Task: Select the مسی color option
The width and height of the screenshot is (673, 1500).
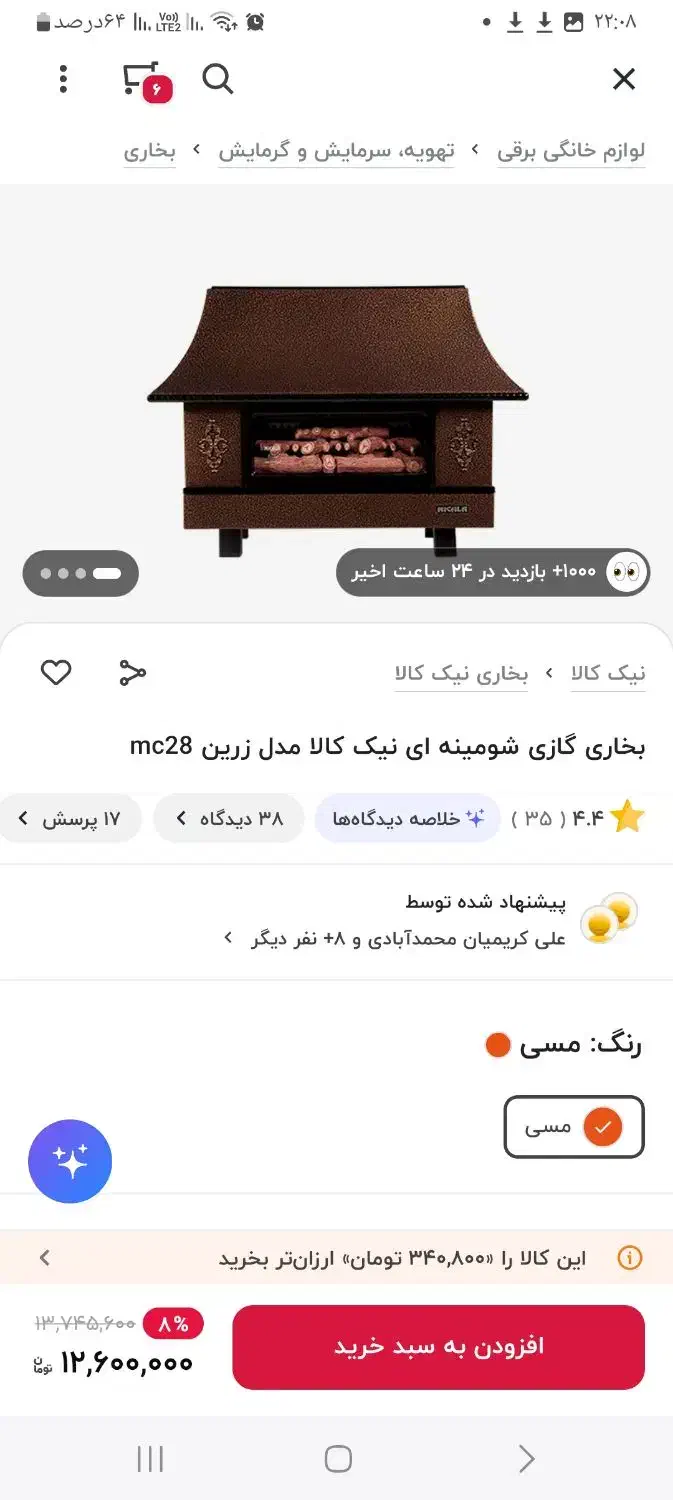Action: (x=574, y=1127)
